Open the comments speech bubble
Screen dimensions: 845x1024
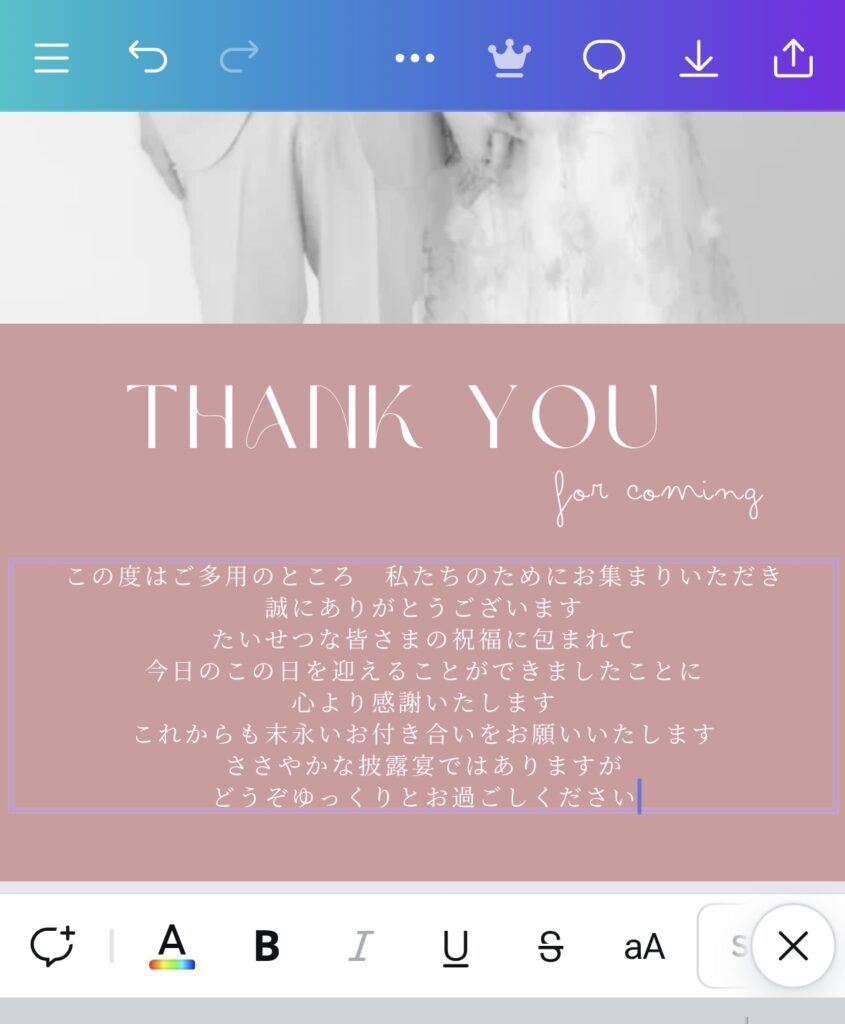click(x=604, y=58)
